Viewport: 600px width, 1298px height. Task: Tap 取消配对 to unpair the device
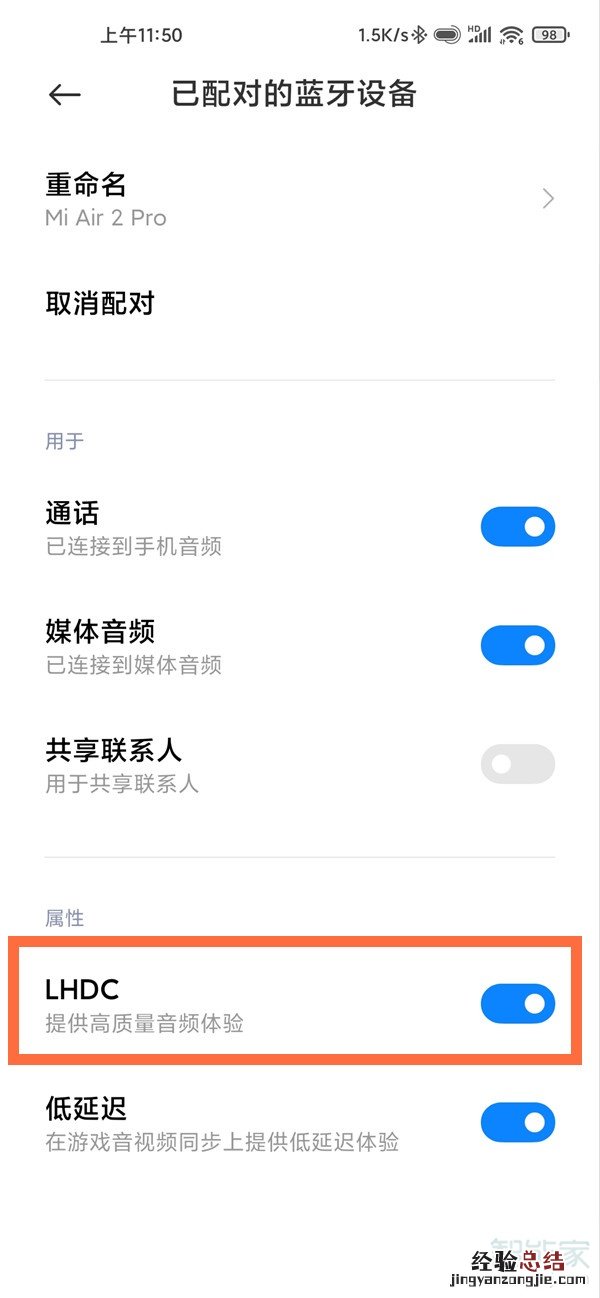pyautogui.click(x=100, y=303)
